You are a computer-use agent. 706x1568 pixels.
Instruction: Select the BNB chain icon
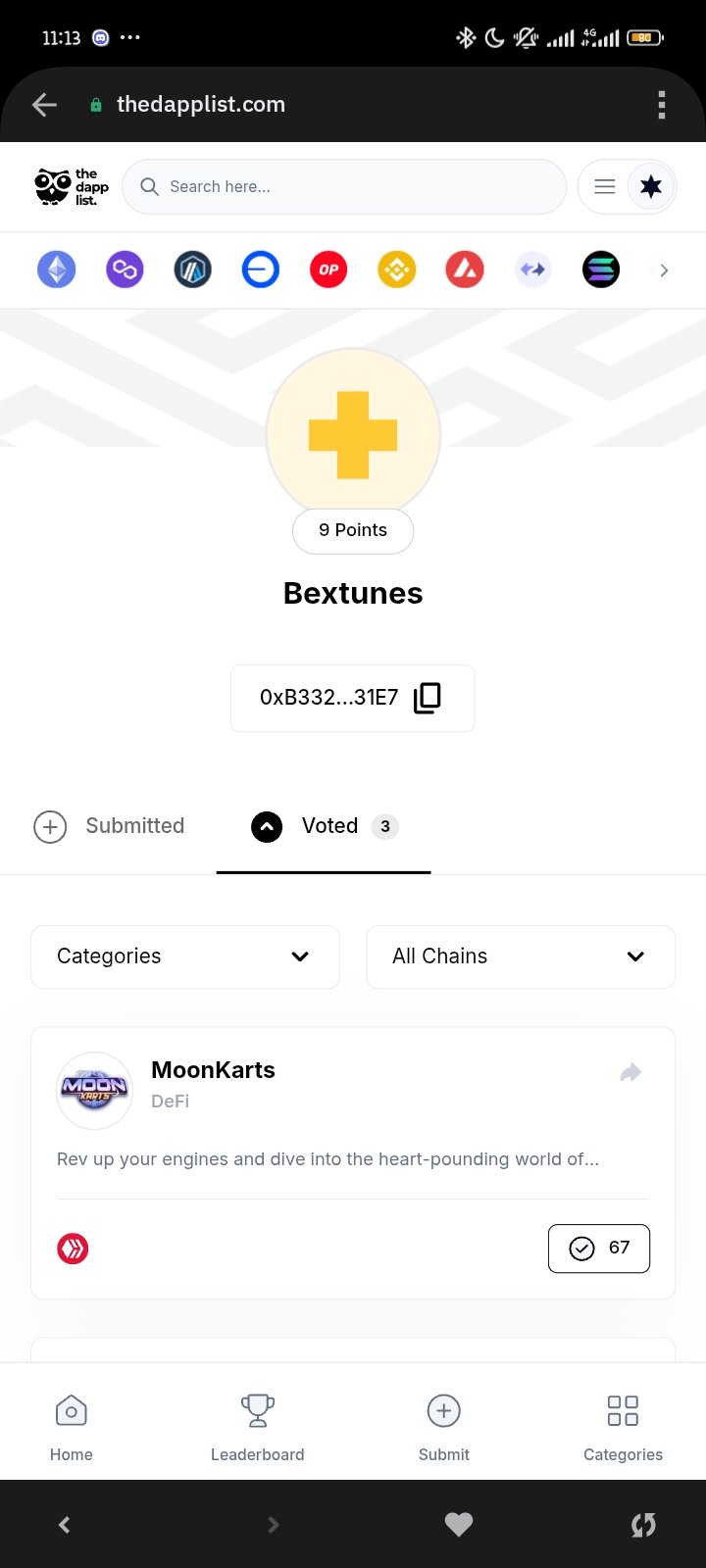tap(397, 269)
